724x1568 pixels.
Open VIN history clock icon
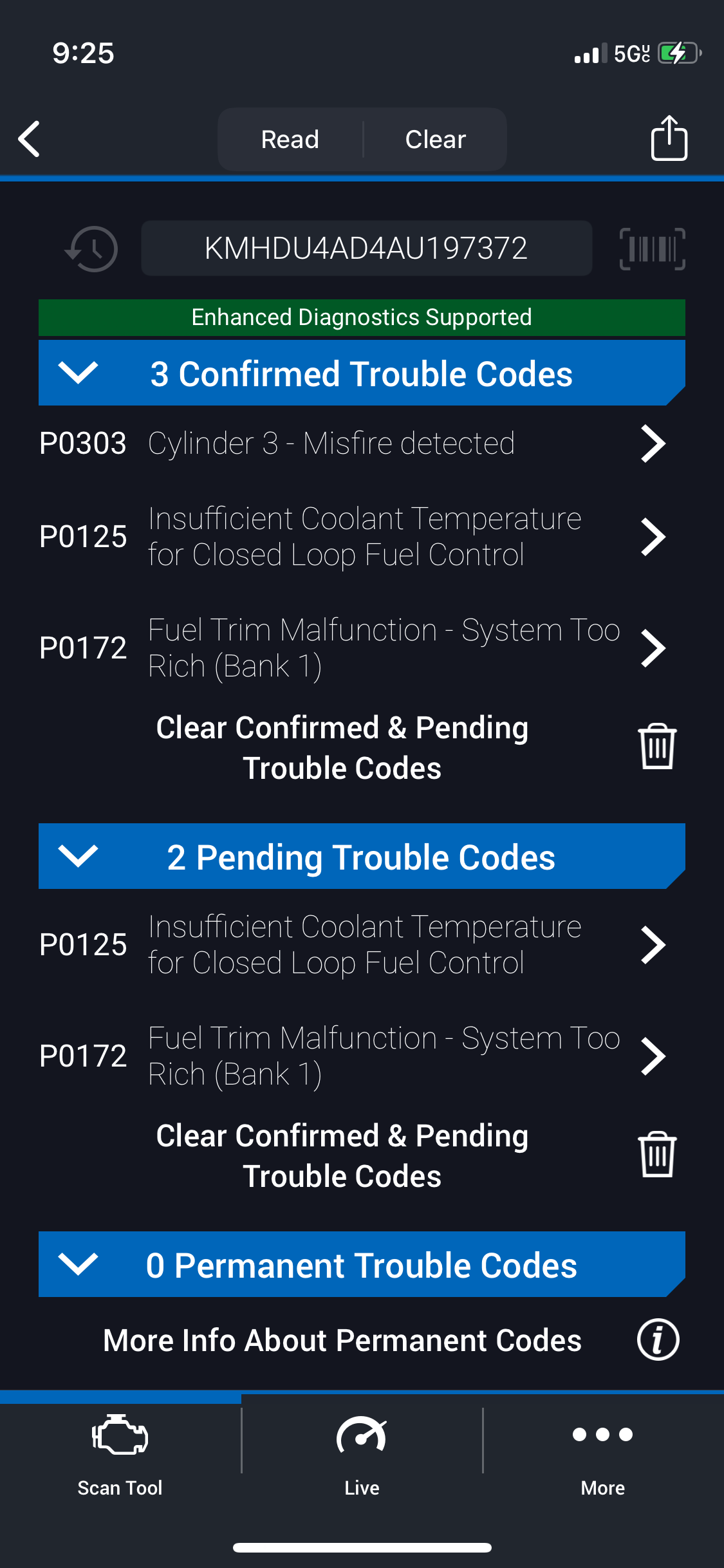pyautogui.click(x=91, y=248)
